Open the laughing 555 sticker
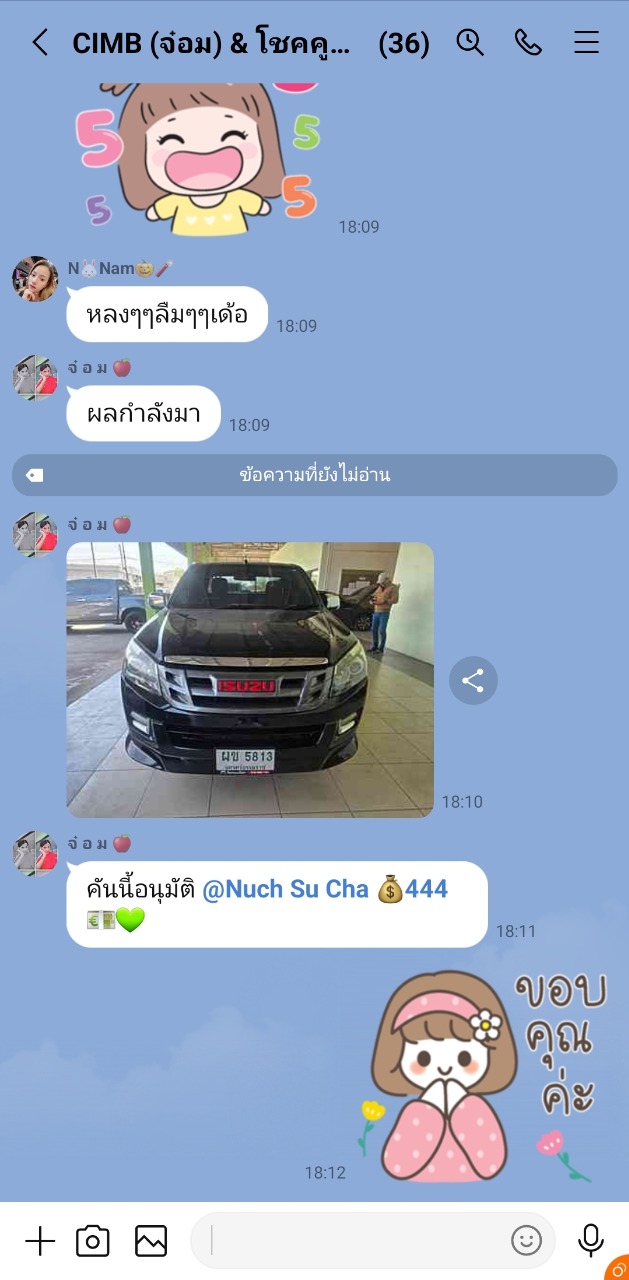The width and height of the screenshot is (629, 1280). 200,155
